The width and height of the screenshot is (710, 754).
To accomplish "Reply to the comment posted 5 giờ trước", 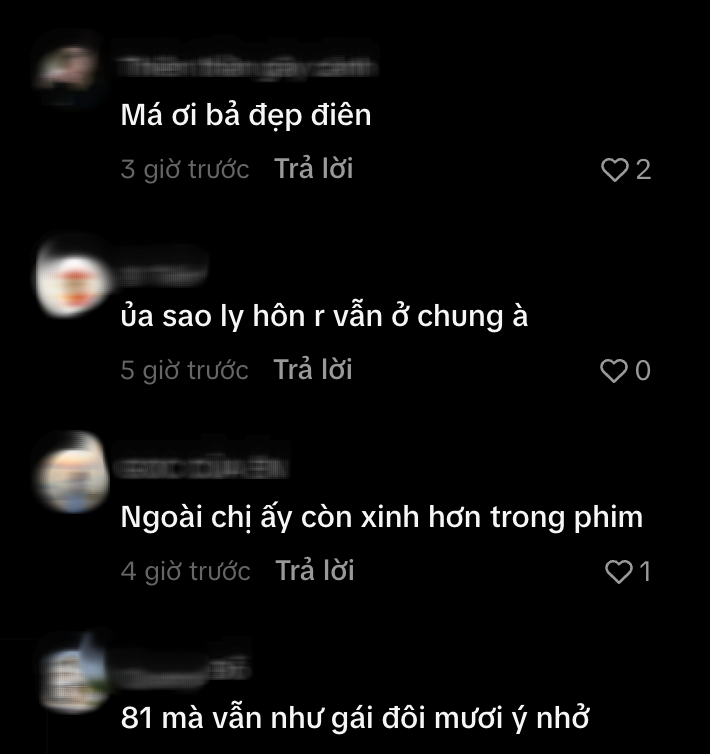I will (x=313, y=370).
